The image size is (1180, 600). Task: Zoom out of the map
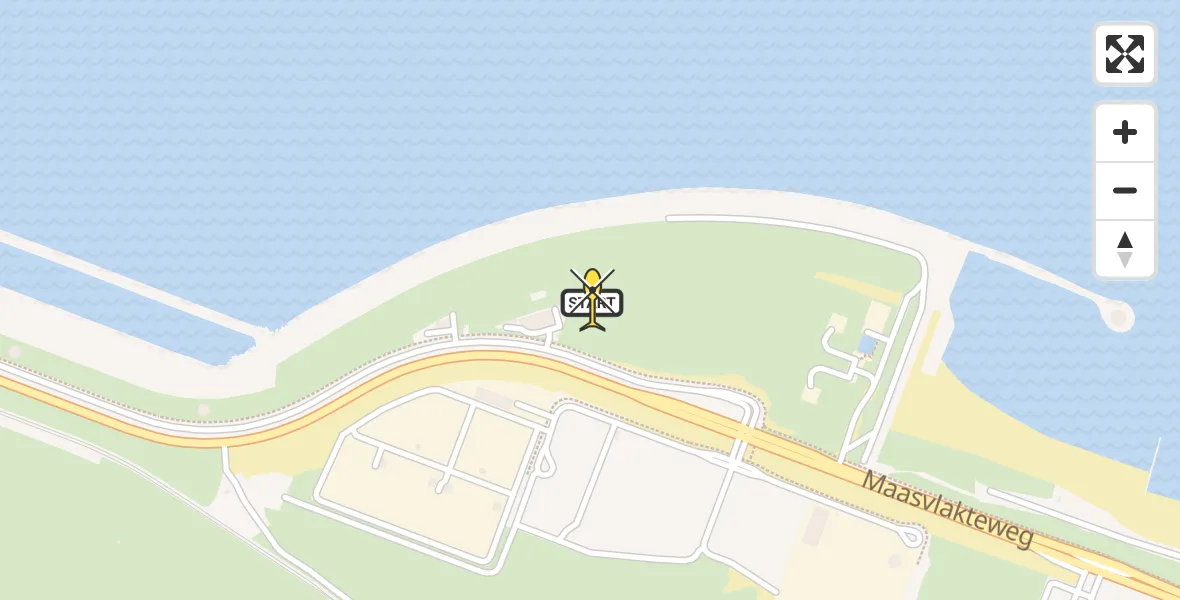pyautogui.click(x=1125, y=191)
